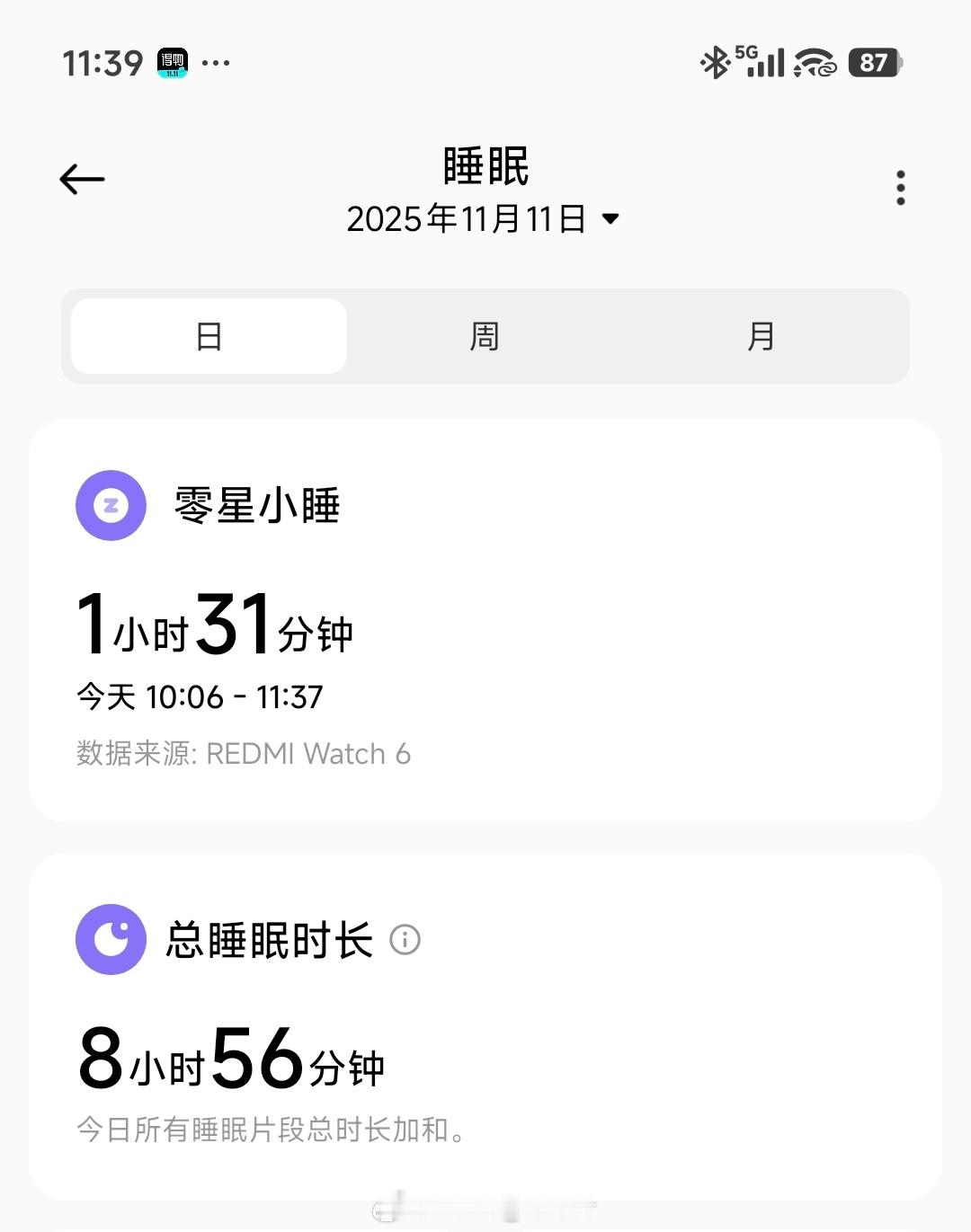Click the purple 零星小睡 nap icon
This screenshot has height=1232, width=971.
coord(110,505)
